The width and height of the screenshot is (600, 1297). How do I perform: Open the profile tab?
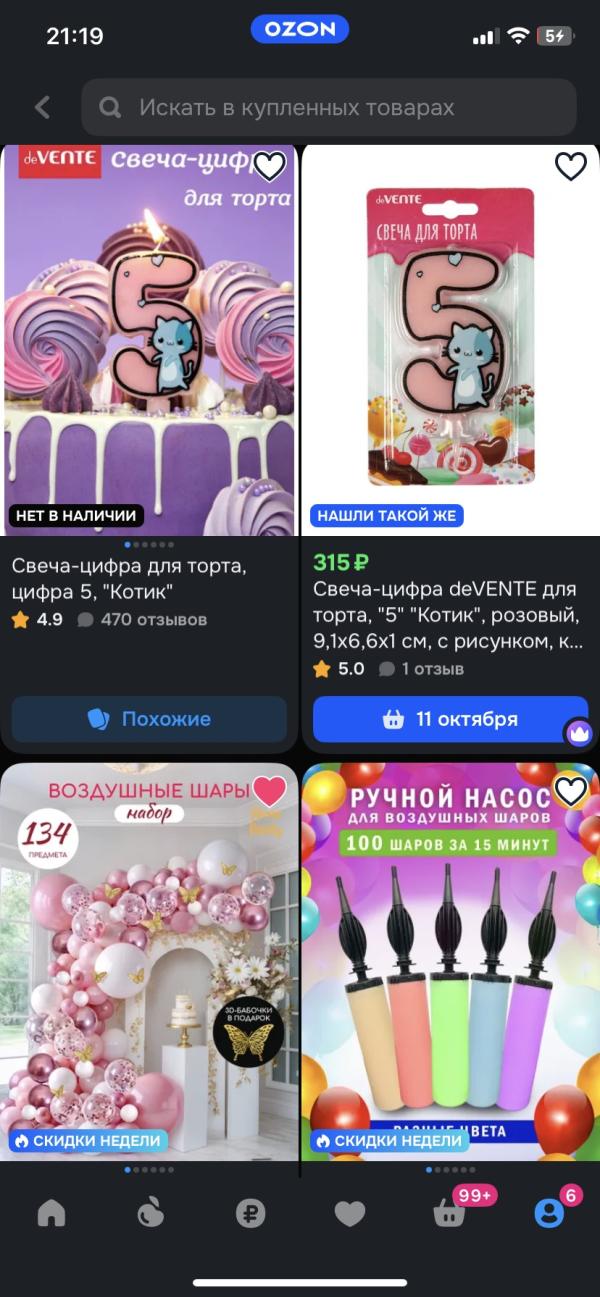(548, 1213)
